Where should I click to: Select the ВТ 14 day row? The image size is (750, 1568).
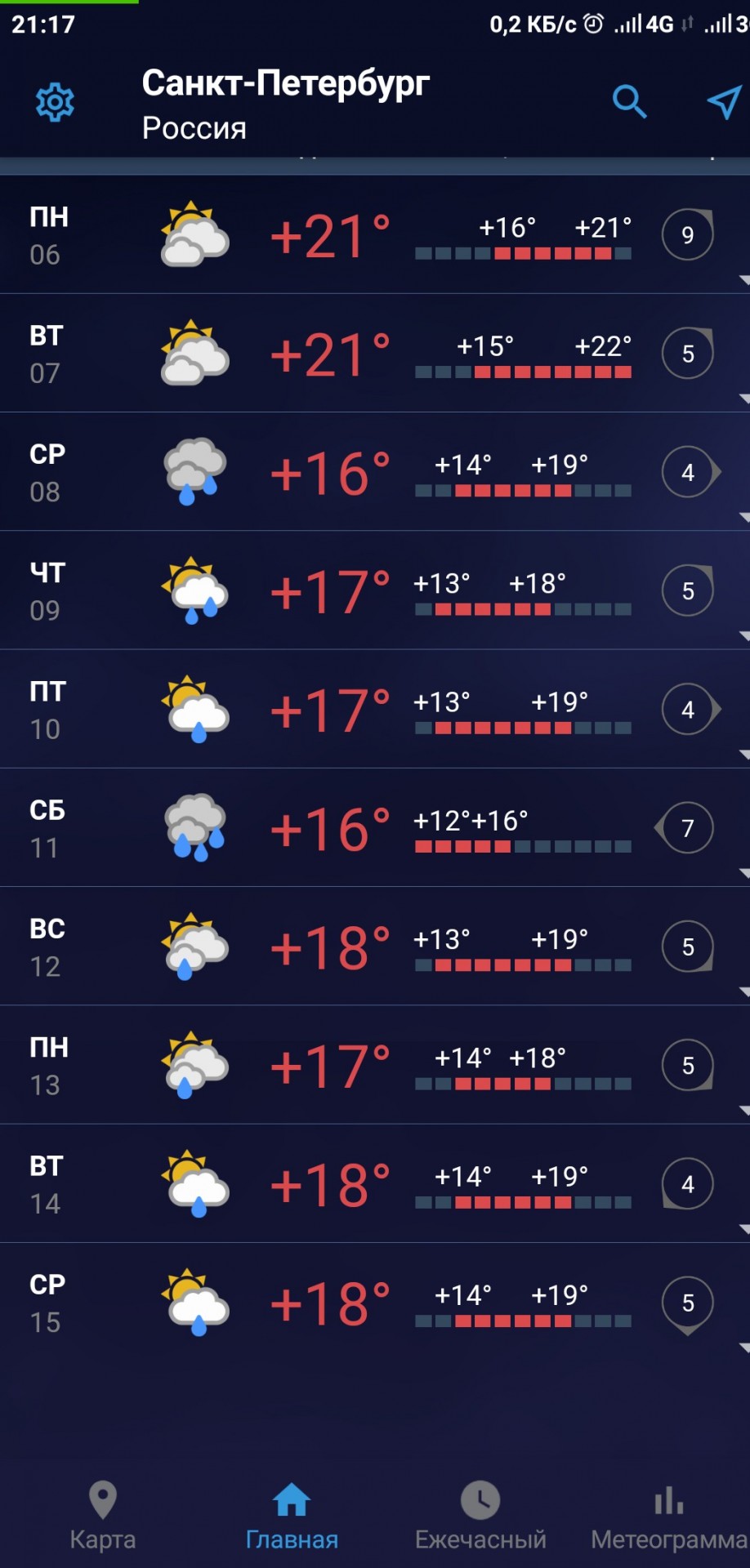click(375, 1183)
